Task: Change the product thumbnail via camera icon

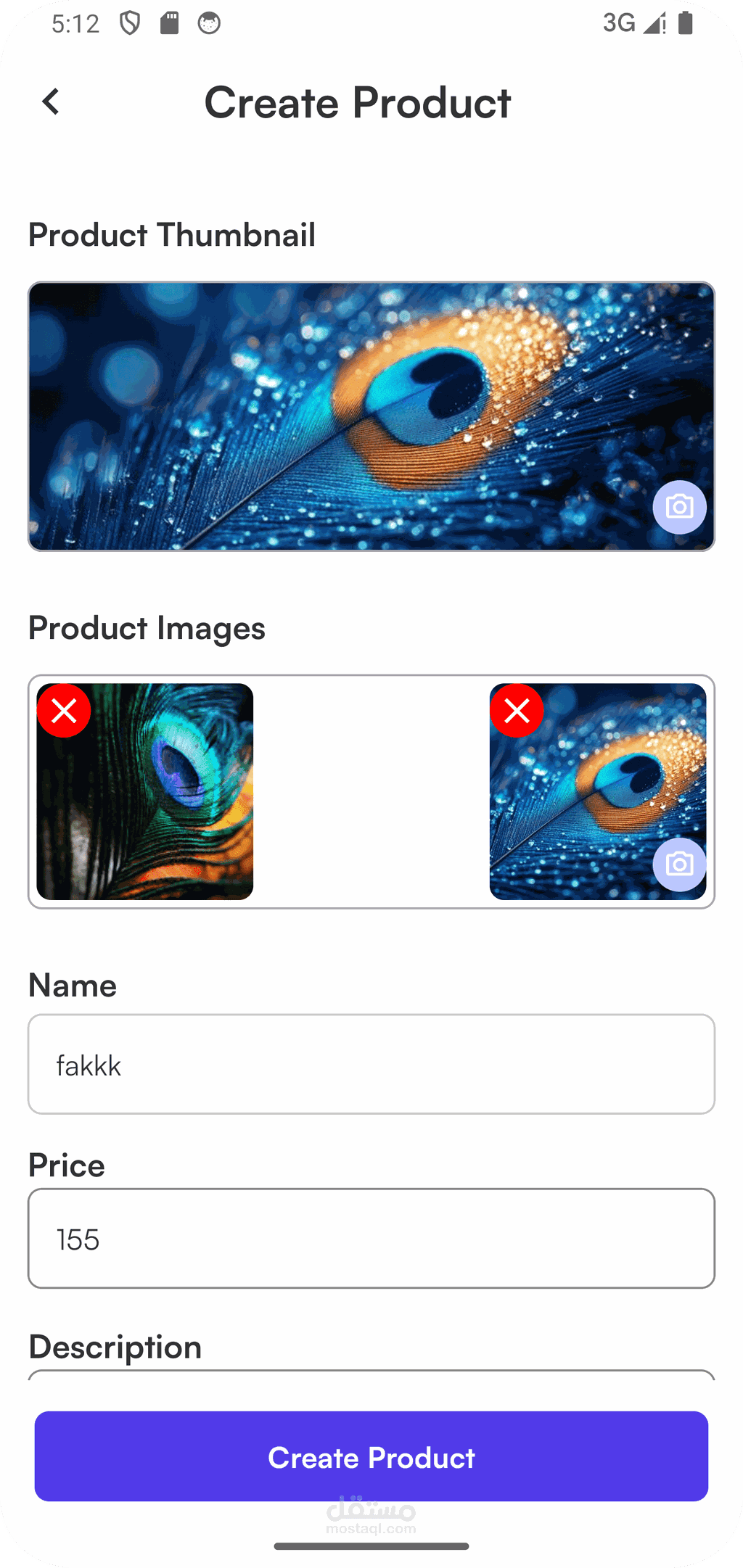Action: pos(679,507)
